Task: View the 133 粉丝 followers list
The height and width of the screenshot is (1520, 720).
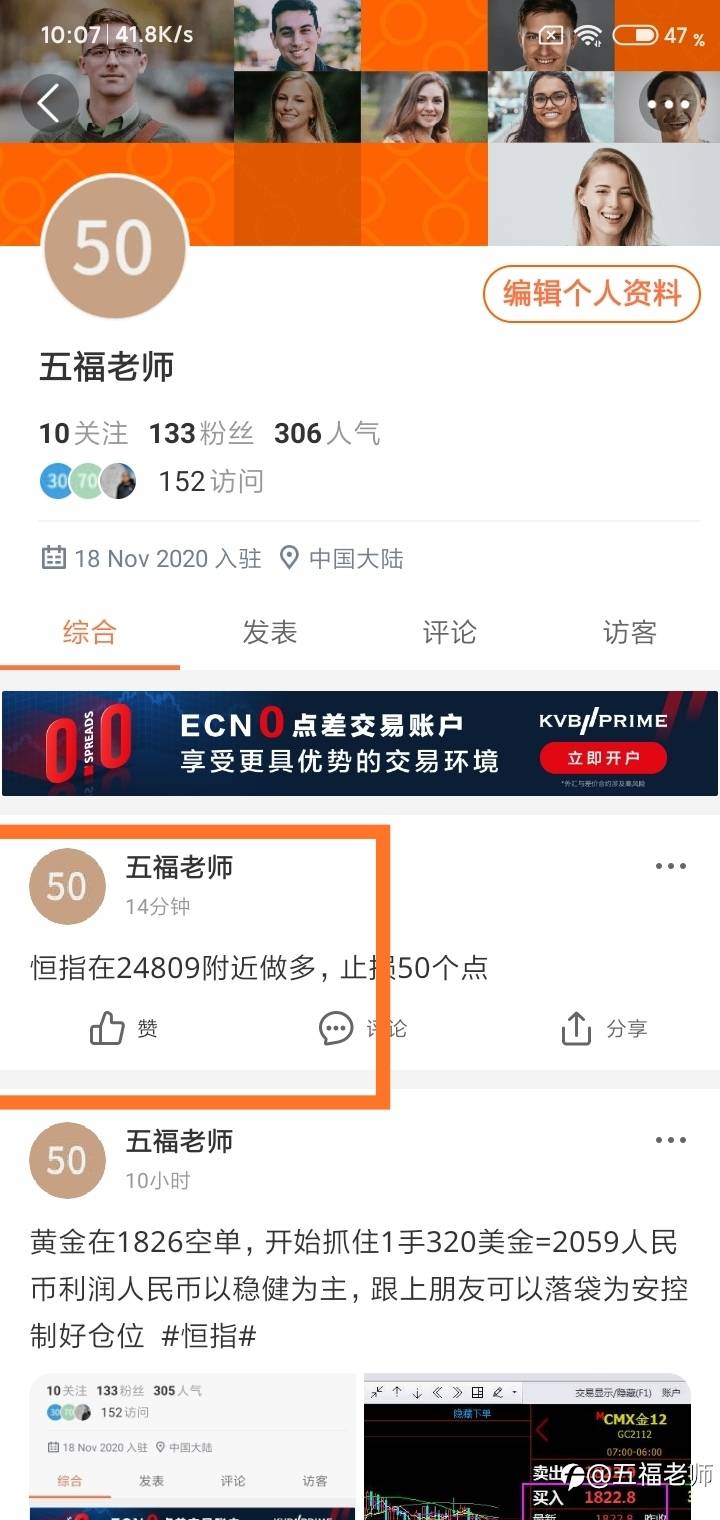Action: pyautogui.click(x=201, y=433)
